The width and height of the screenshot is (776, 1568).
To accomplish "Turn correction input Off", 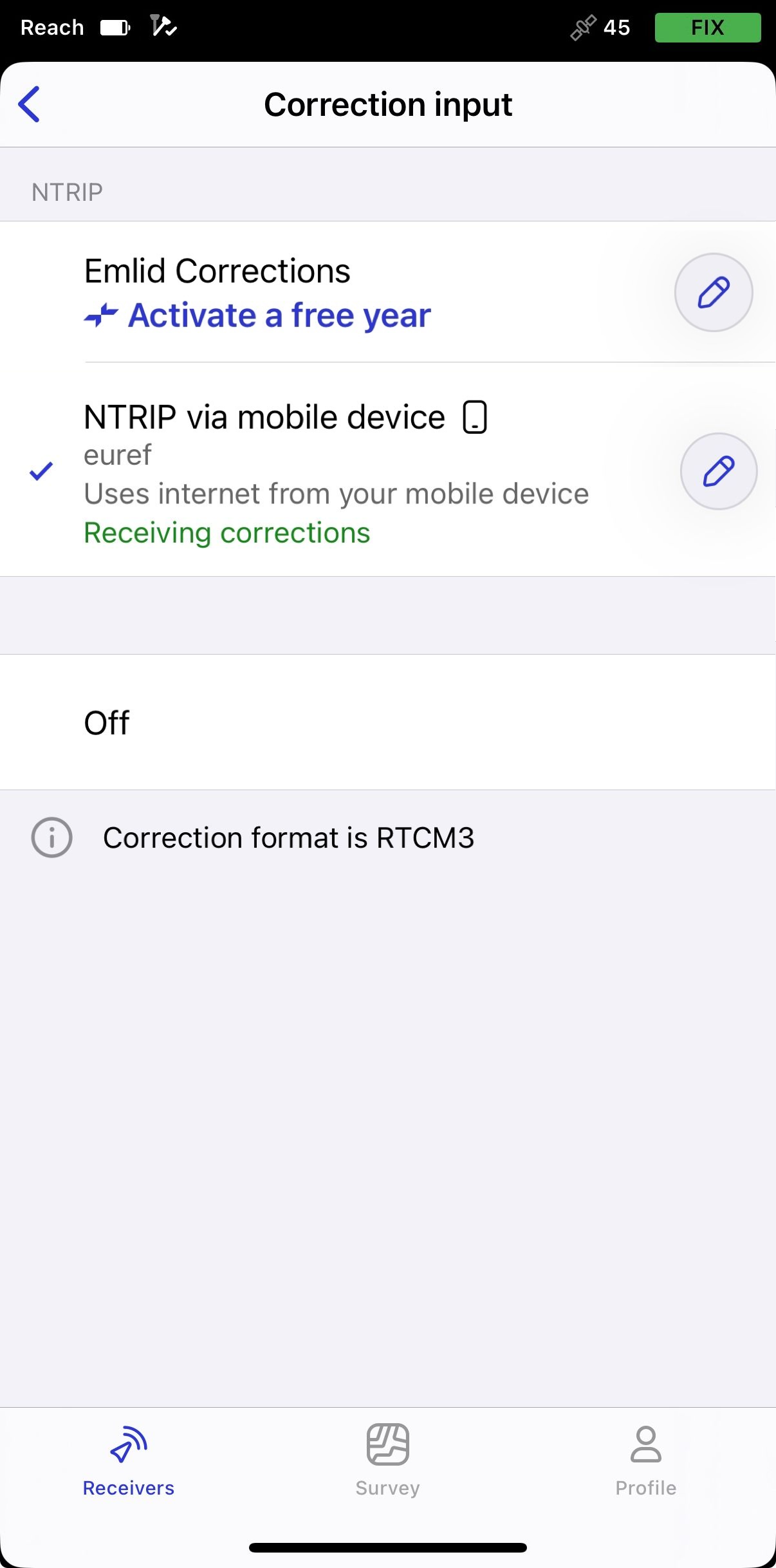I will click(x=388, y=722).
